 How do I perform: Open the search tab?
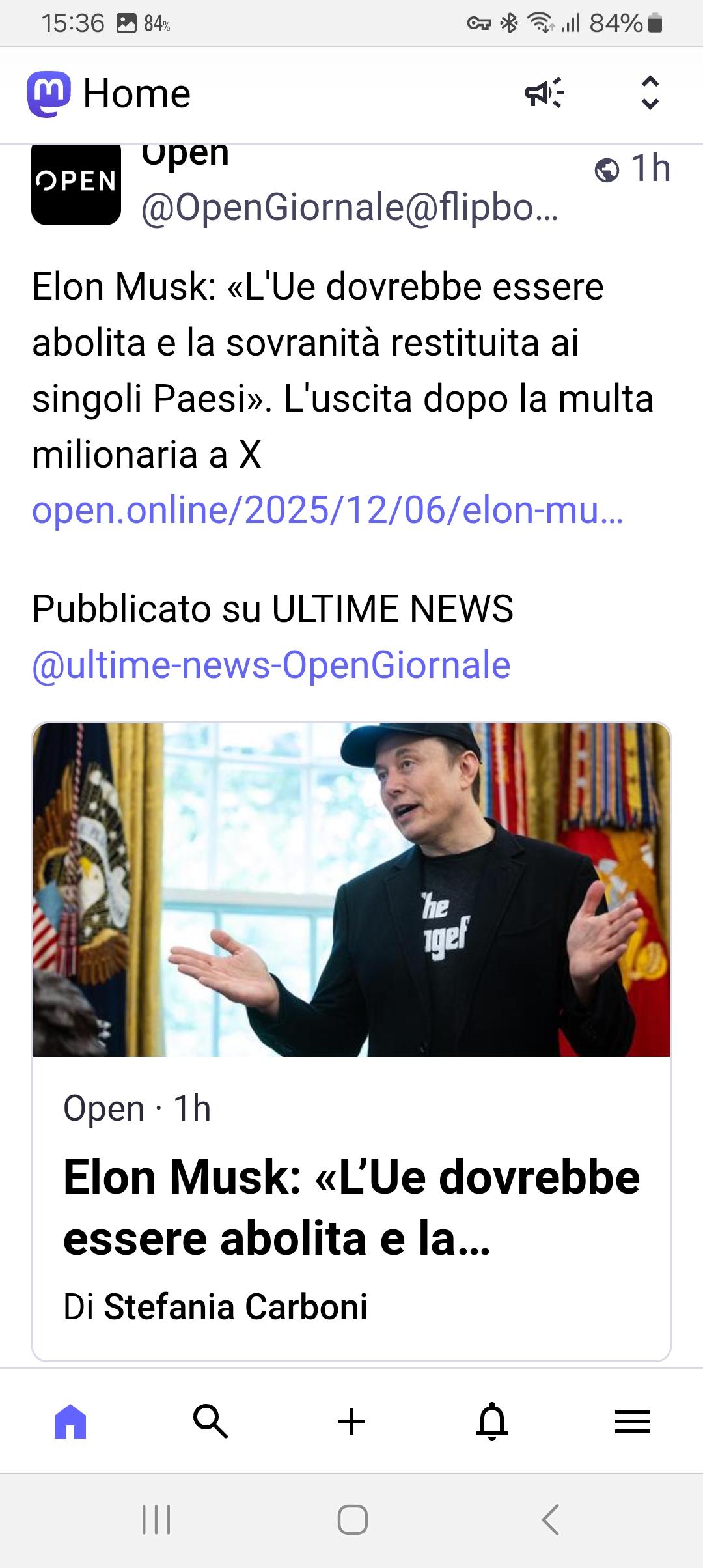[x=211, y=1421]
